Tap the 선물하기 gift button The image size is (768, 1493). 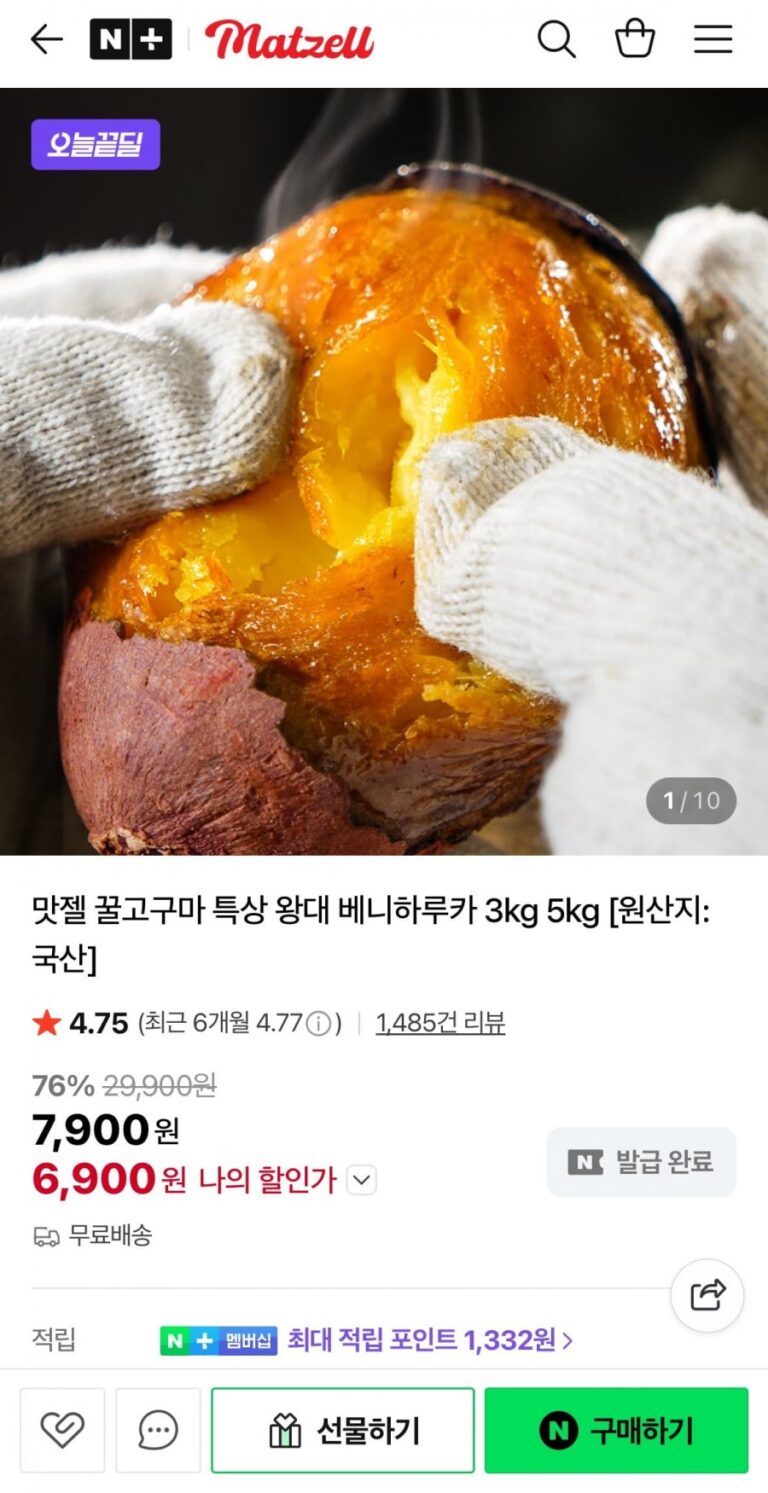342,1430
